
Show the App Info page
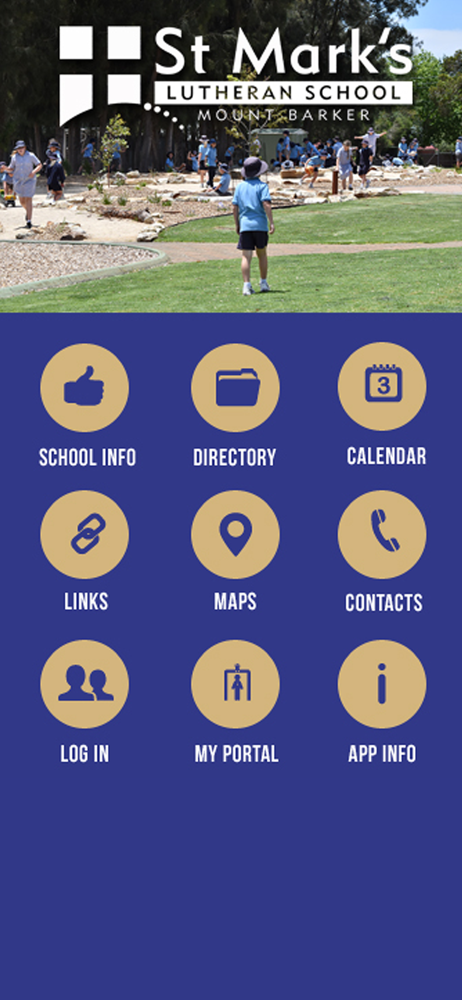point(382,684)
